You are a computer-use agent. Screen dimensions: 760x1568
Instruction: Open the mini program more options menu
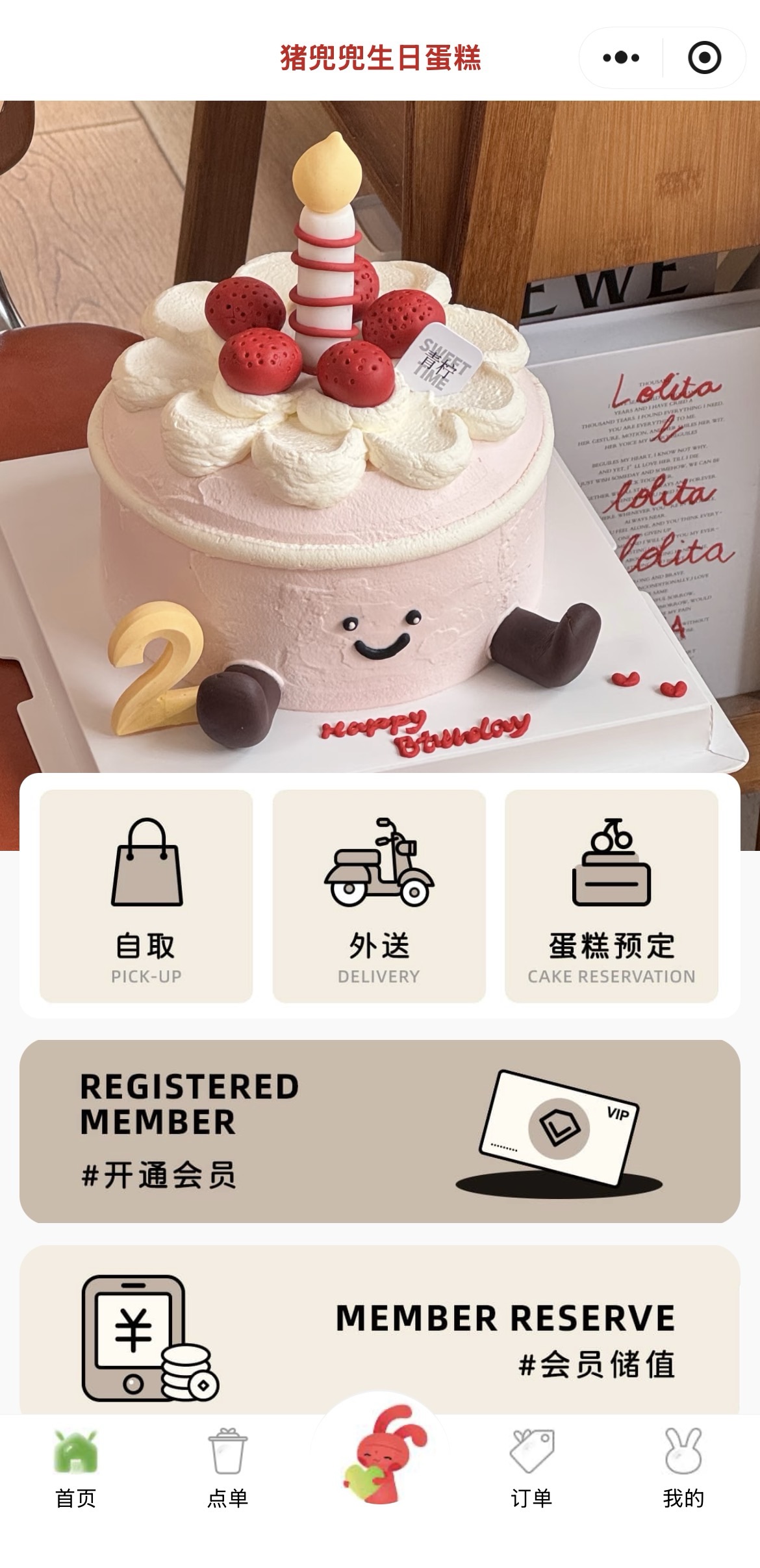(x=621, y=58)
